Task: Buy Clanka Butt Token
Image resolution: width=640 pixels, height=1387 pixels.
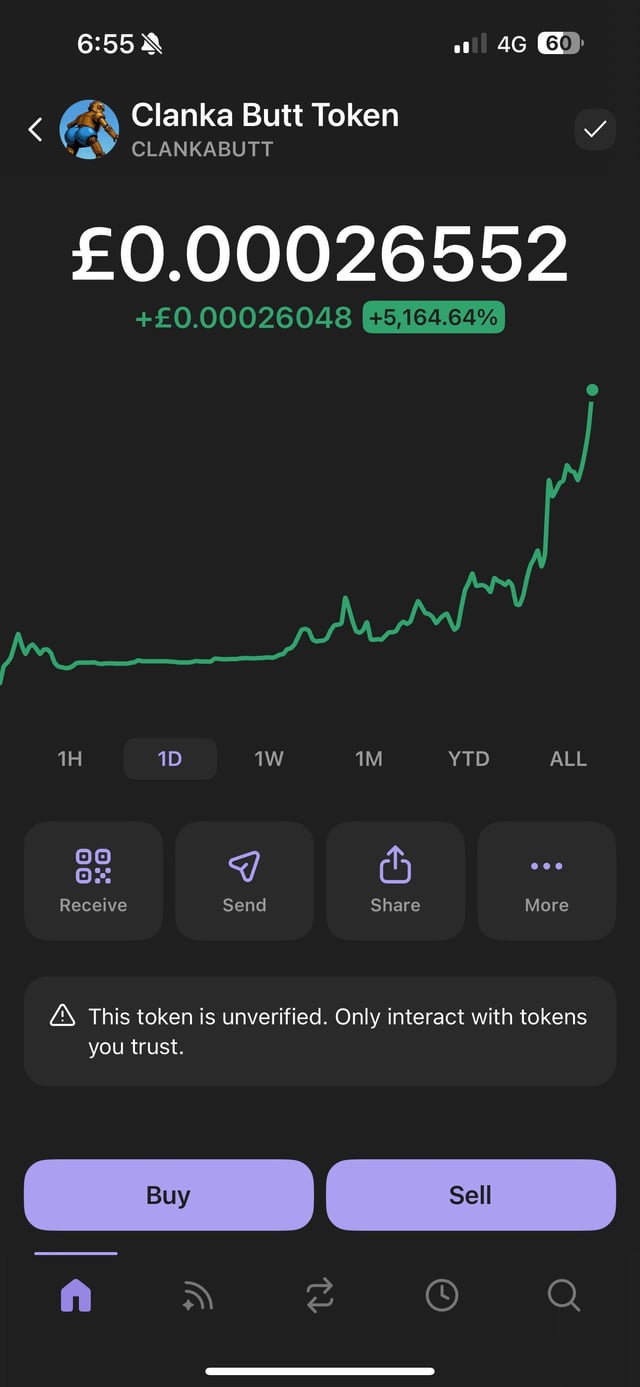Action: pyautogui.click(x=168, y=1195)
